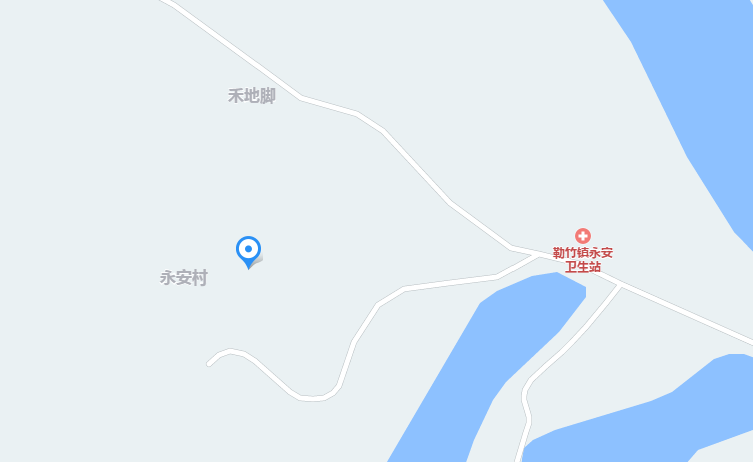Select the 勒竹镇永安卫生站 clinic marker
Screen dimensions: 753x462
(x=582, y=236)
